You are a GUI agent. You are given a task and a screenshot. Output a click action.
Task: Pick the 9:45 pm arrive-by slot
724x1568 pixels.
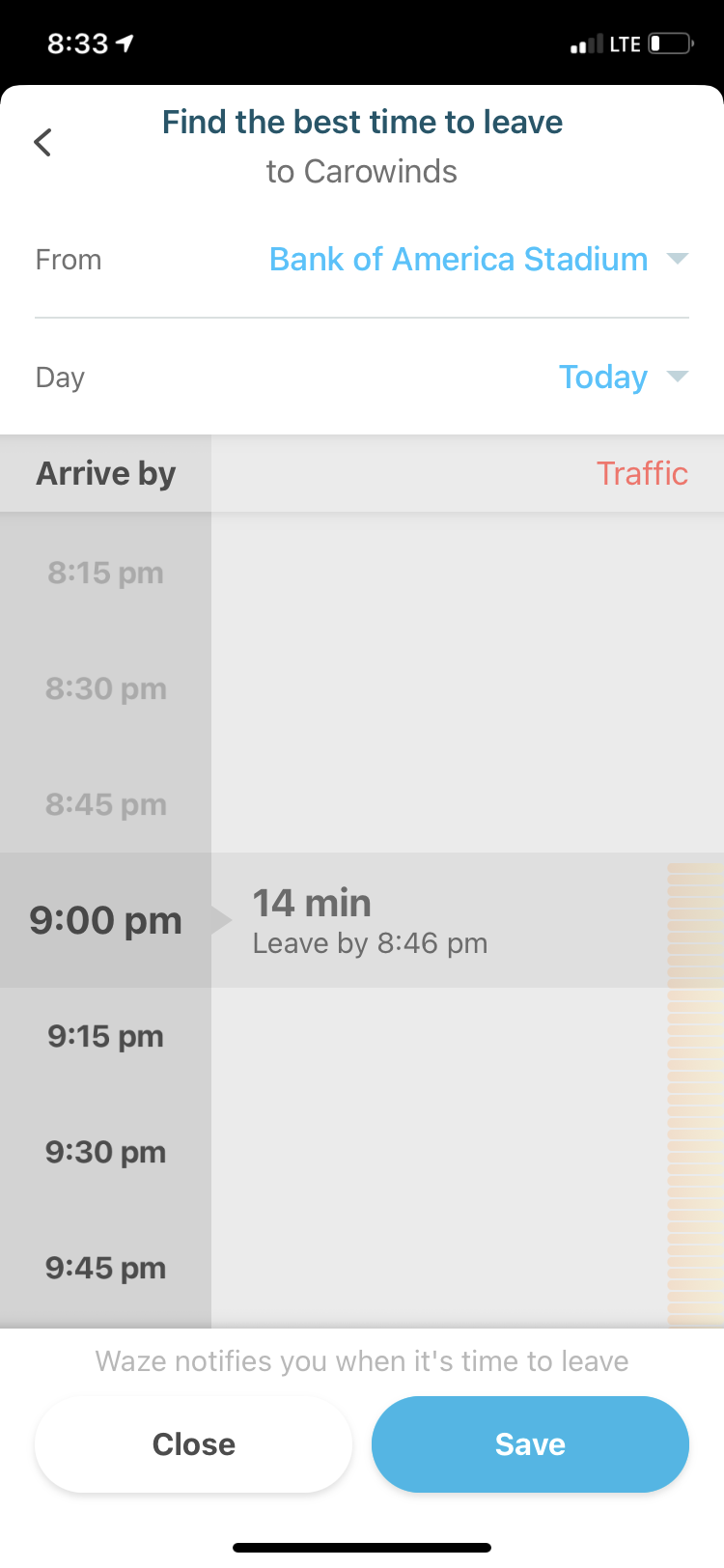pos(105,1268)
